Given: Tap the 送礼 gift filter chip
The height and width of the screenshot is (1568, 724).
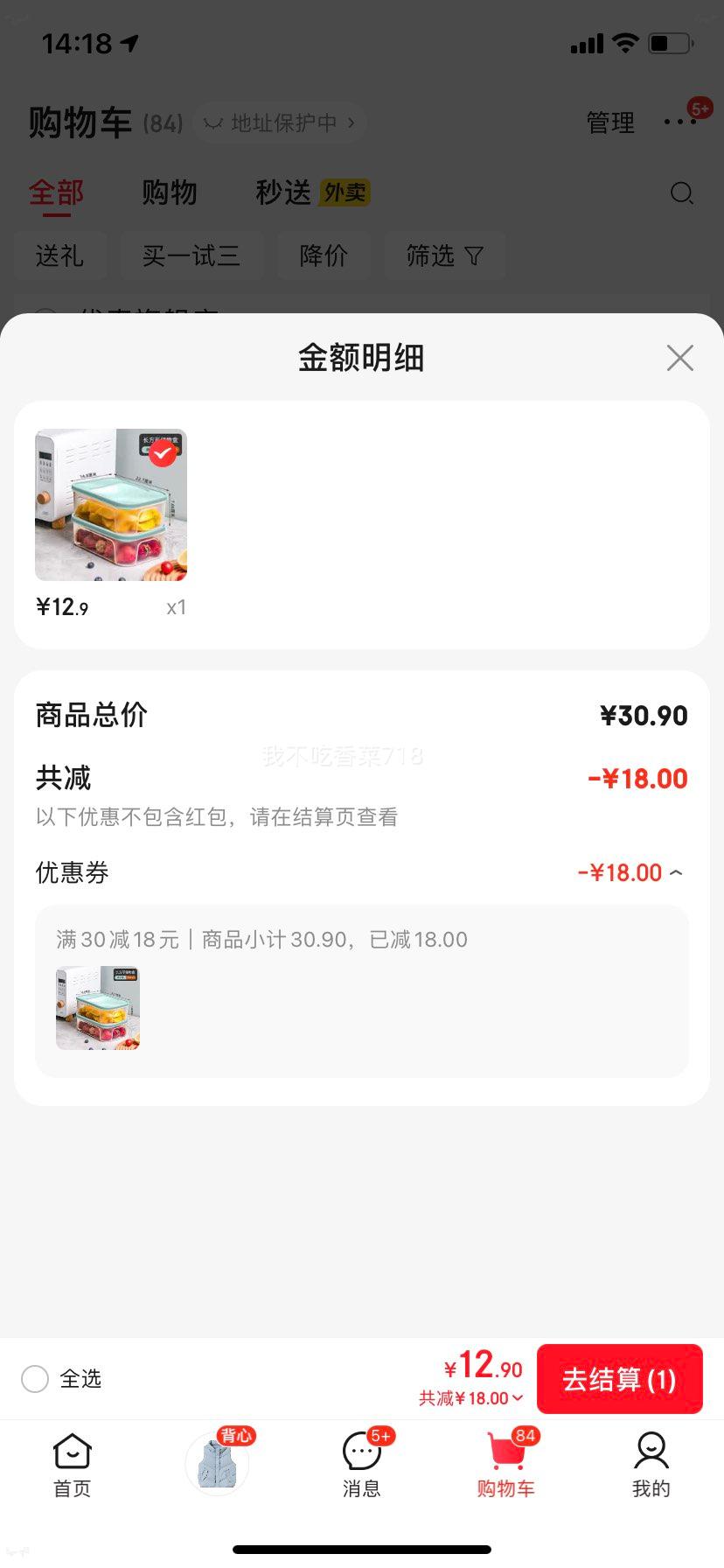Looking at the screenshot, I should coord(60,255).
